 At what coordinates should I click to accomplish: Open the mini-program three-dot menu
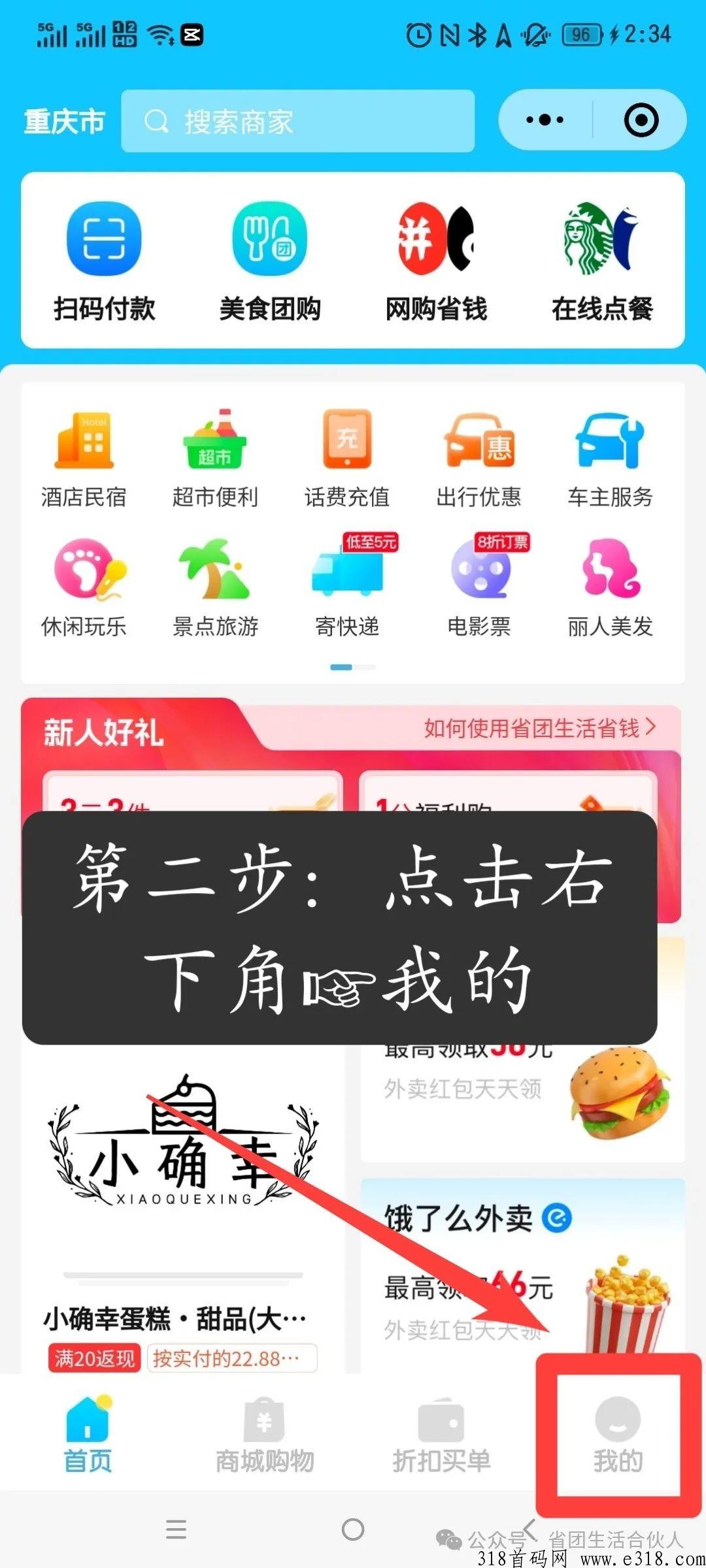[x=545, y=120]
